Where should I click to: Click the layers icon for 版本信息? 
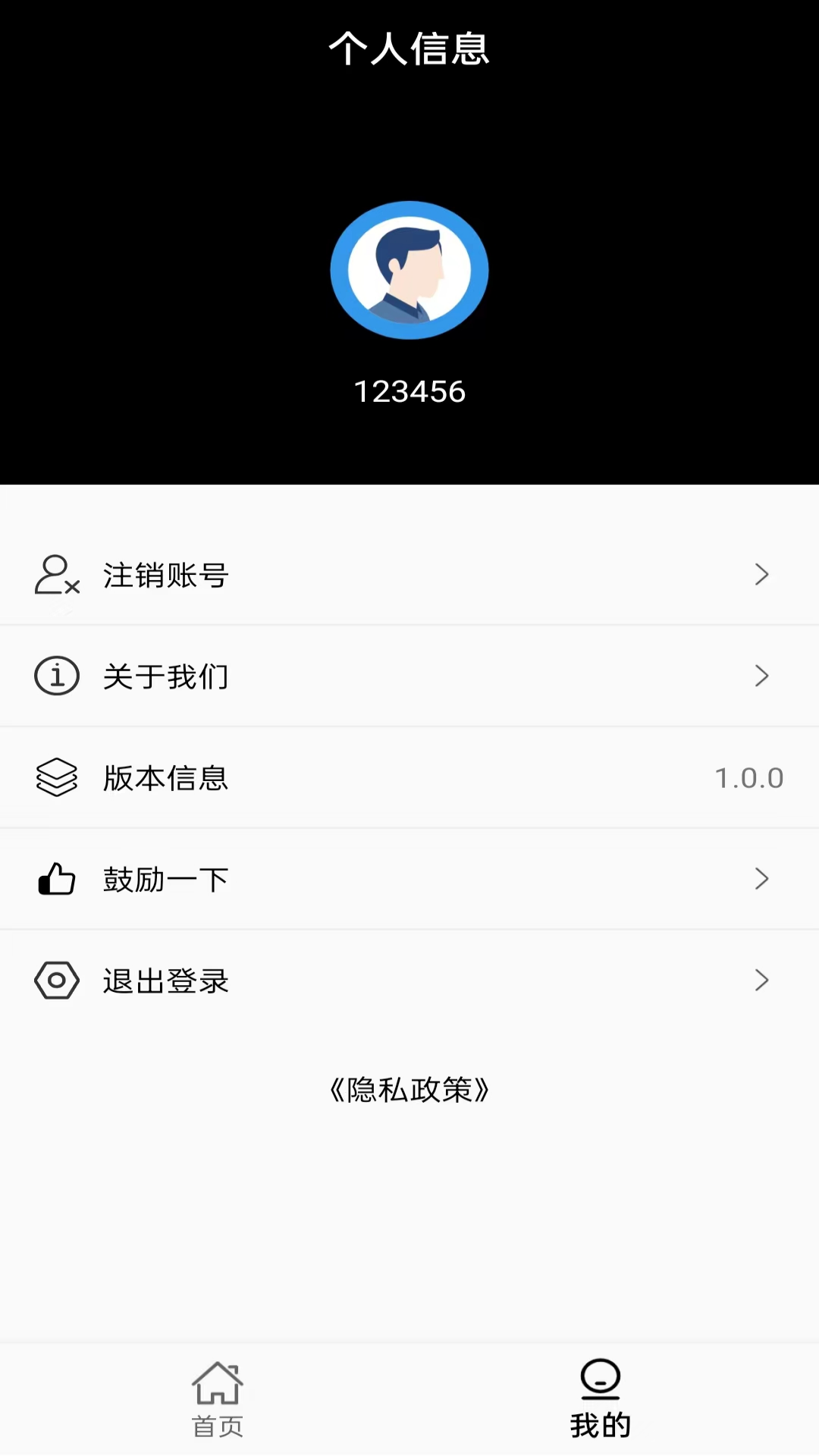click(x=56, y=777)
